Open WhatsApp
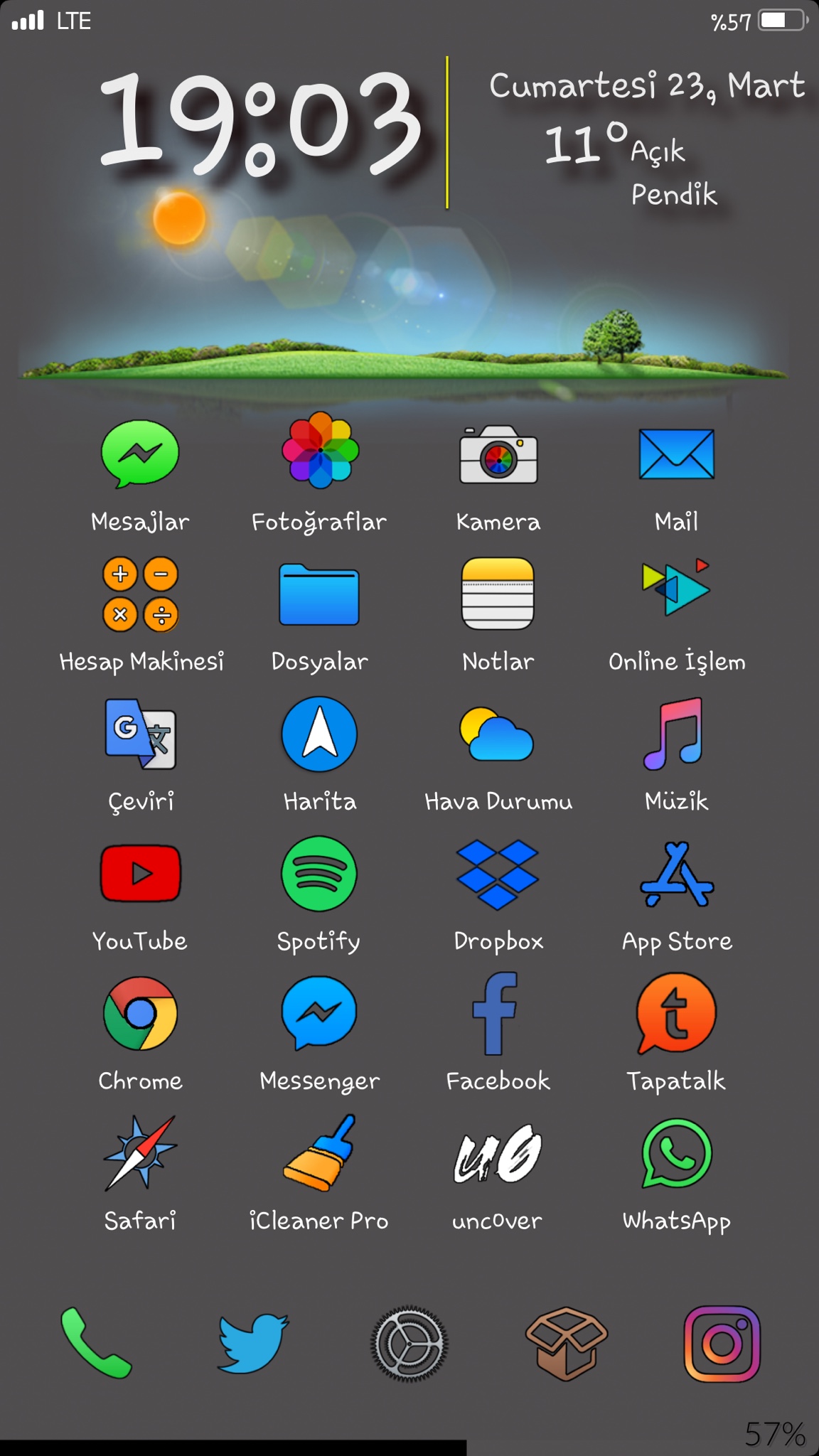819x1456 pixels. click(677, 1154)
